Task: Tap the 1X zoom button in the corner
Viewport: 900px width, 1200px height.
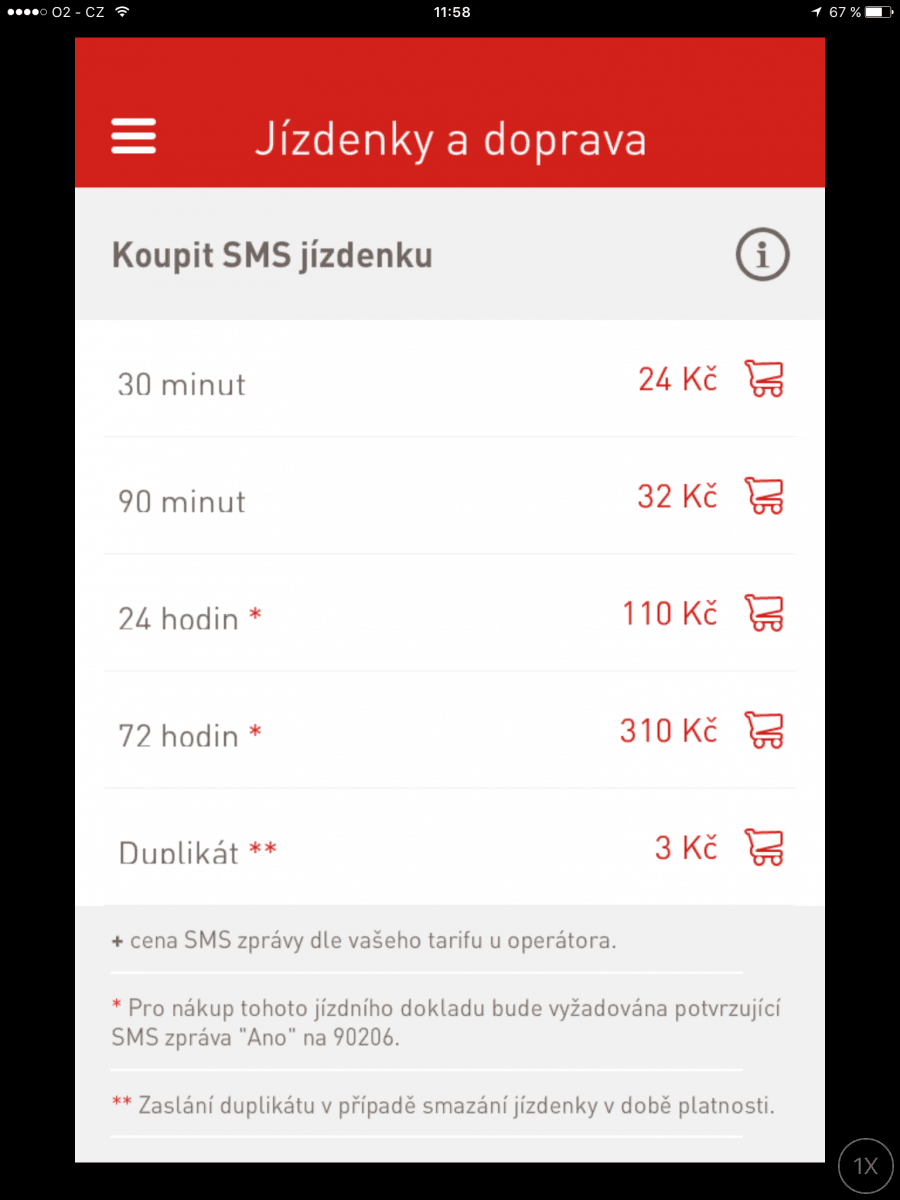Action: (864, 1165)
